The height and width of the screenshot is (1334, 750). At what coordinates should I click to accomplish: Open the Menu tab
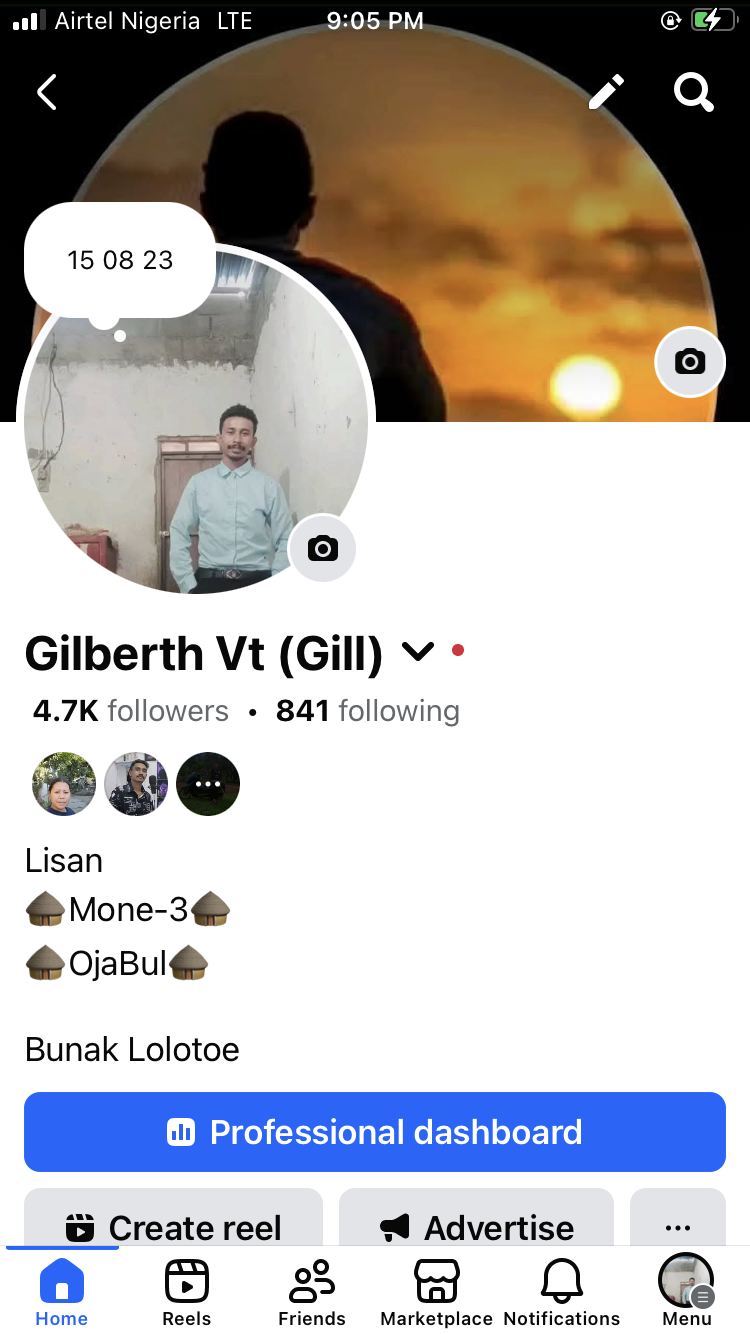tap(686, 1292)
